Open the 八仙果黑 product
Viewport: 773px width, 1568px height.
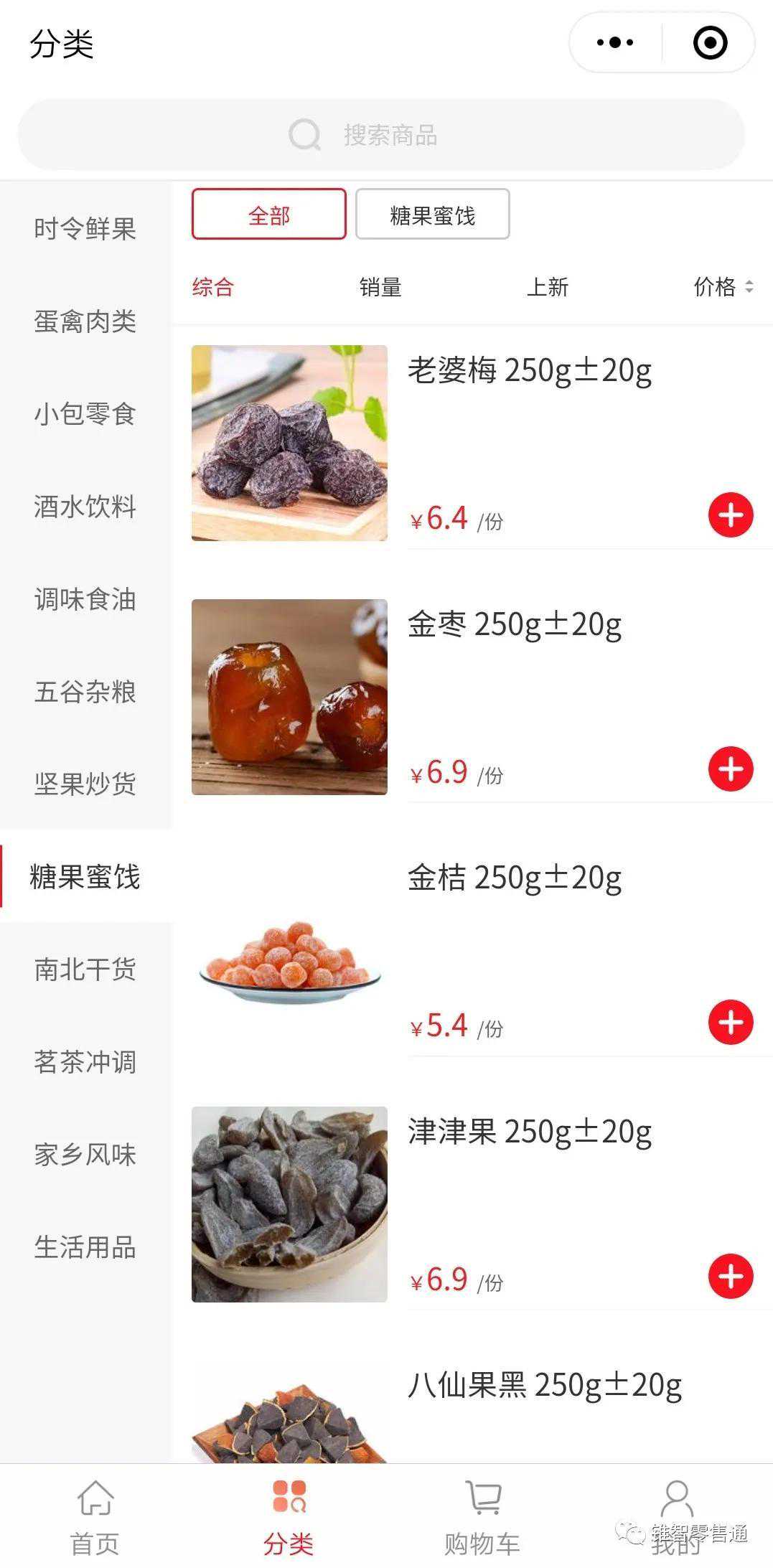pos(544,1386)
